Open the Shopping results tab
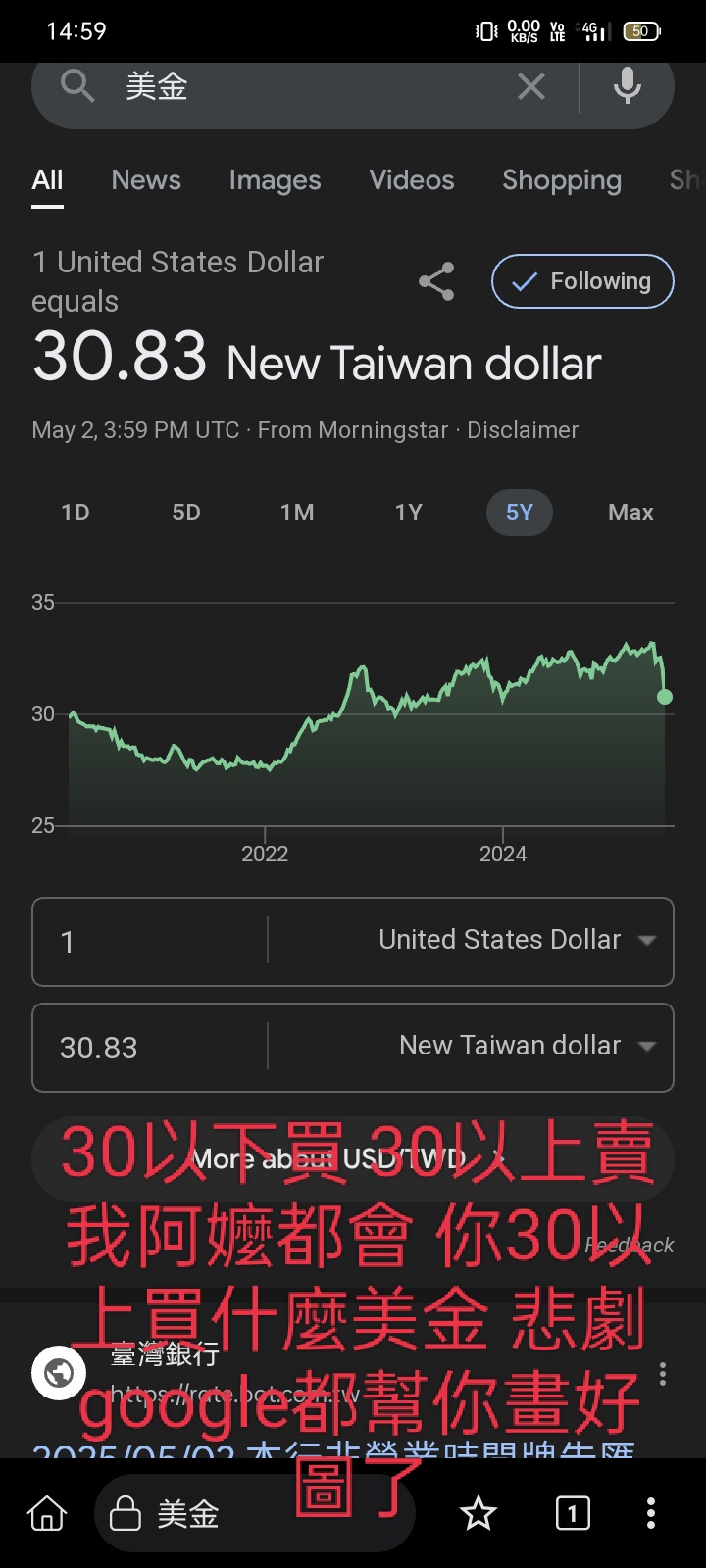706x1568 pixels. click(562, 180)
